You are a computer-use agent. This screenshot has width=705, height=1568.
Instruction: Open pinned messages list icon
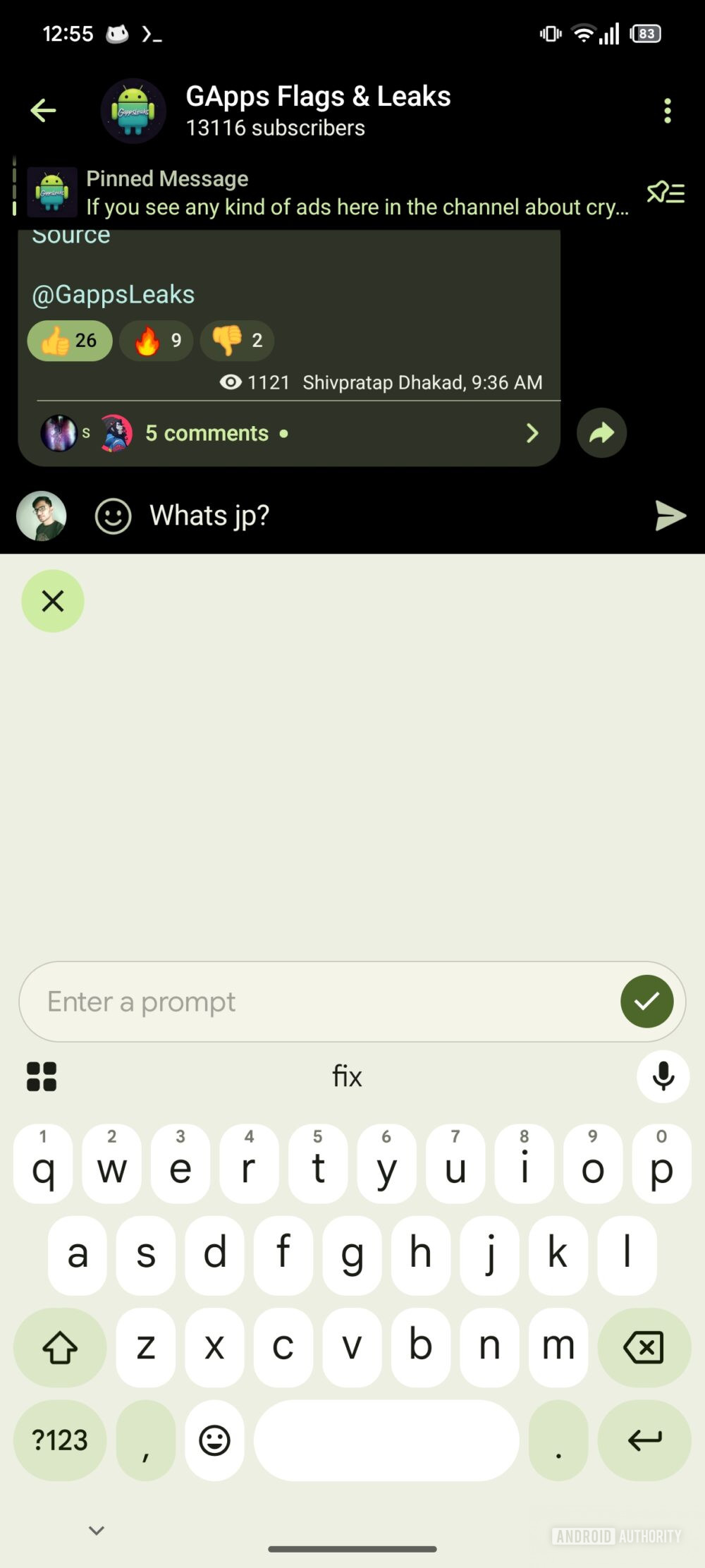tap(663, 193)
